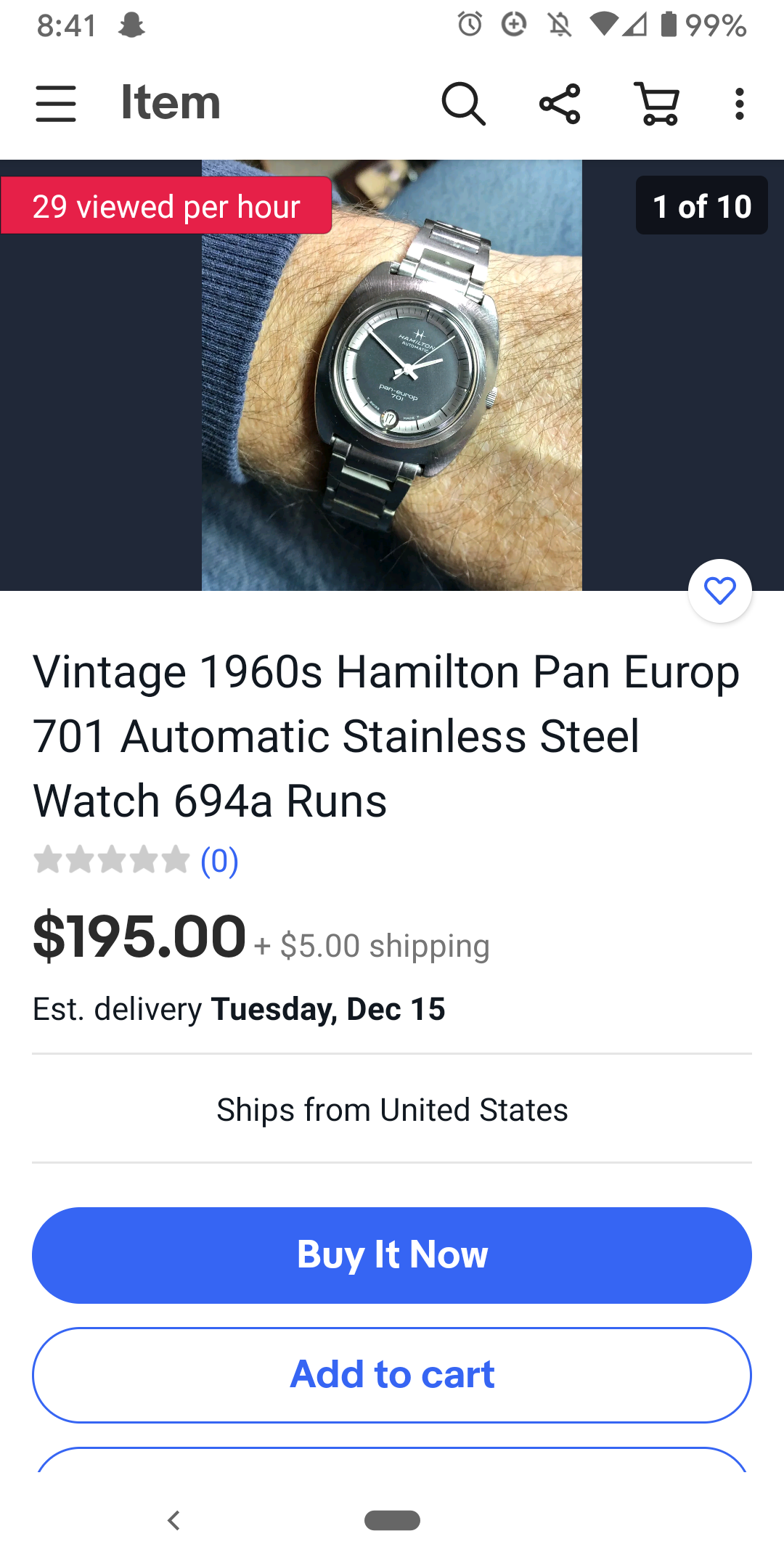Go to the home screen
784x1568 pixels.
click(392, 1520)
